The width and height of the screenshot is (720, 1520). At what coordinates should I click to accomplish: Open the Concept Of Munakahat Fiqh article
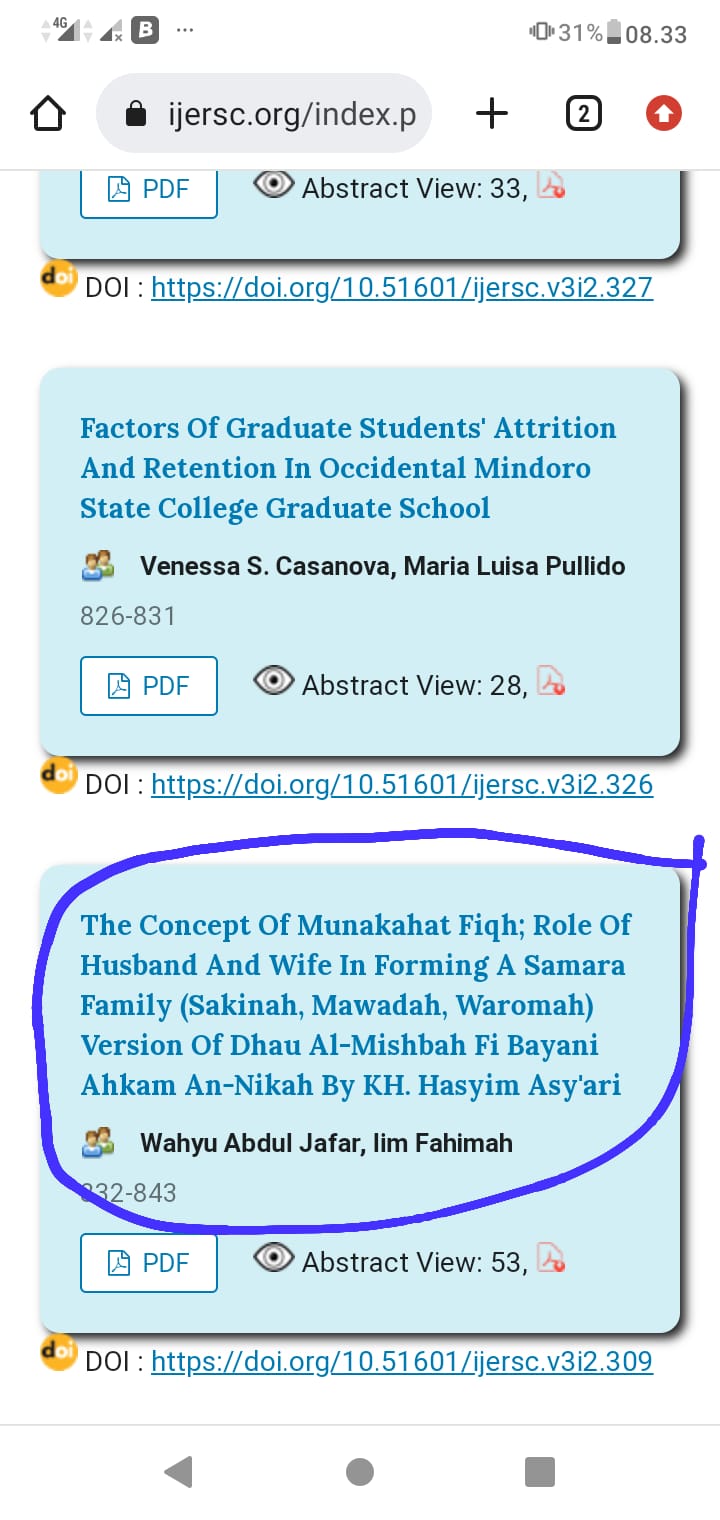(355, 1004)
